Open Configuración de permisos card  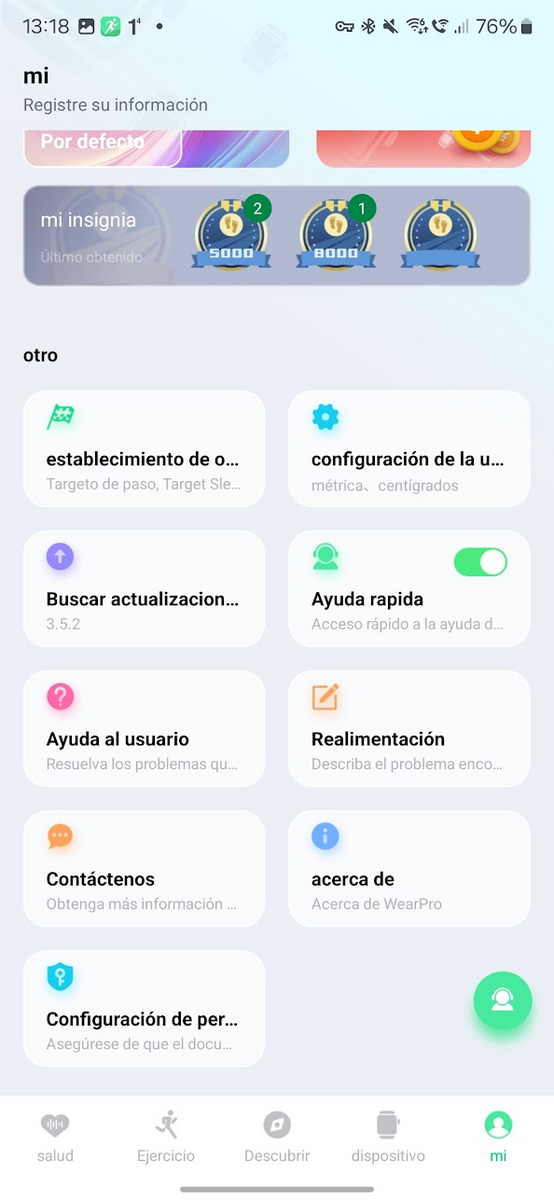tap(144, 1009)
